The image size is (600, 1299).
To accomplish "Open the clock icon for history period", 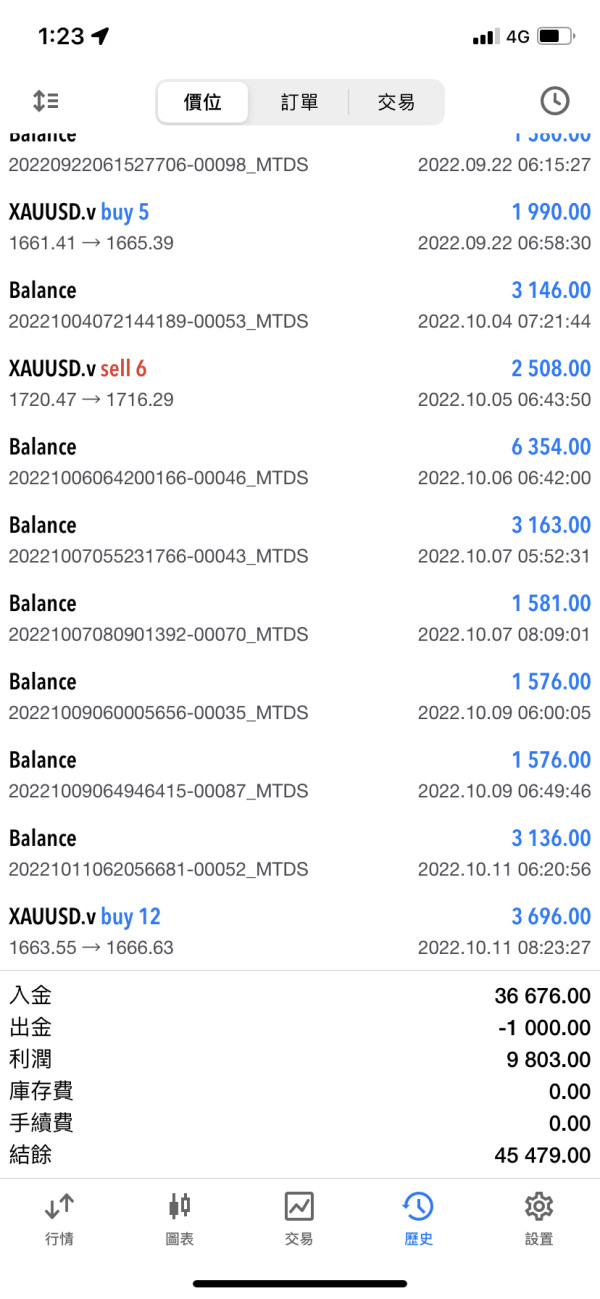I will pyautogui.click(x=554, y=101).
